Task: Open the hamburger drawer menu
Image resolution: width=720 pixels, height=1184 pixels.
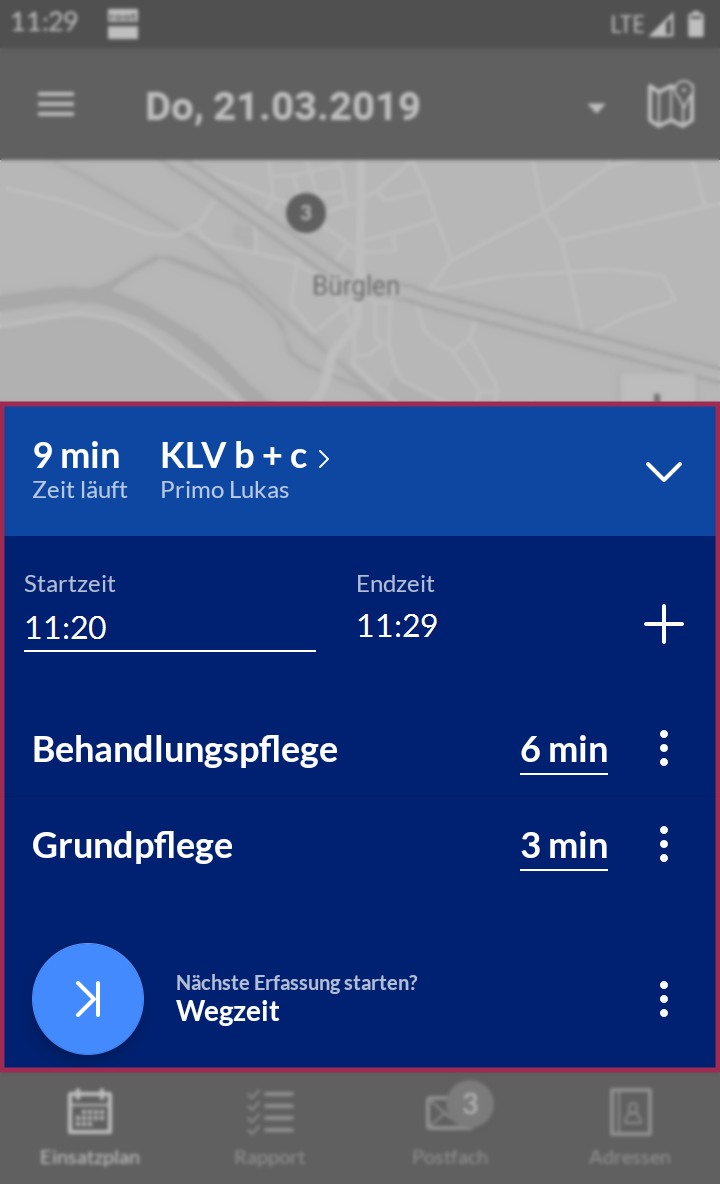Action: 56,105
